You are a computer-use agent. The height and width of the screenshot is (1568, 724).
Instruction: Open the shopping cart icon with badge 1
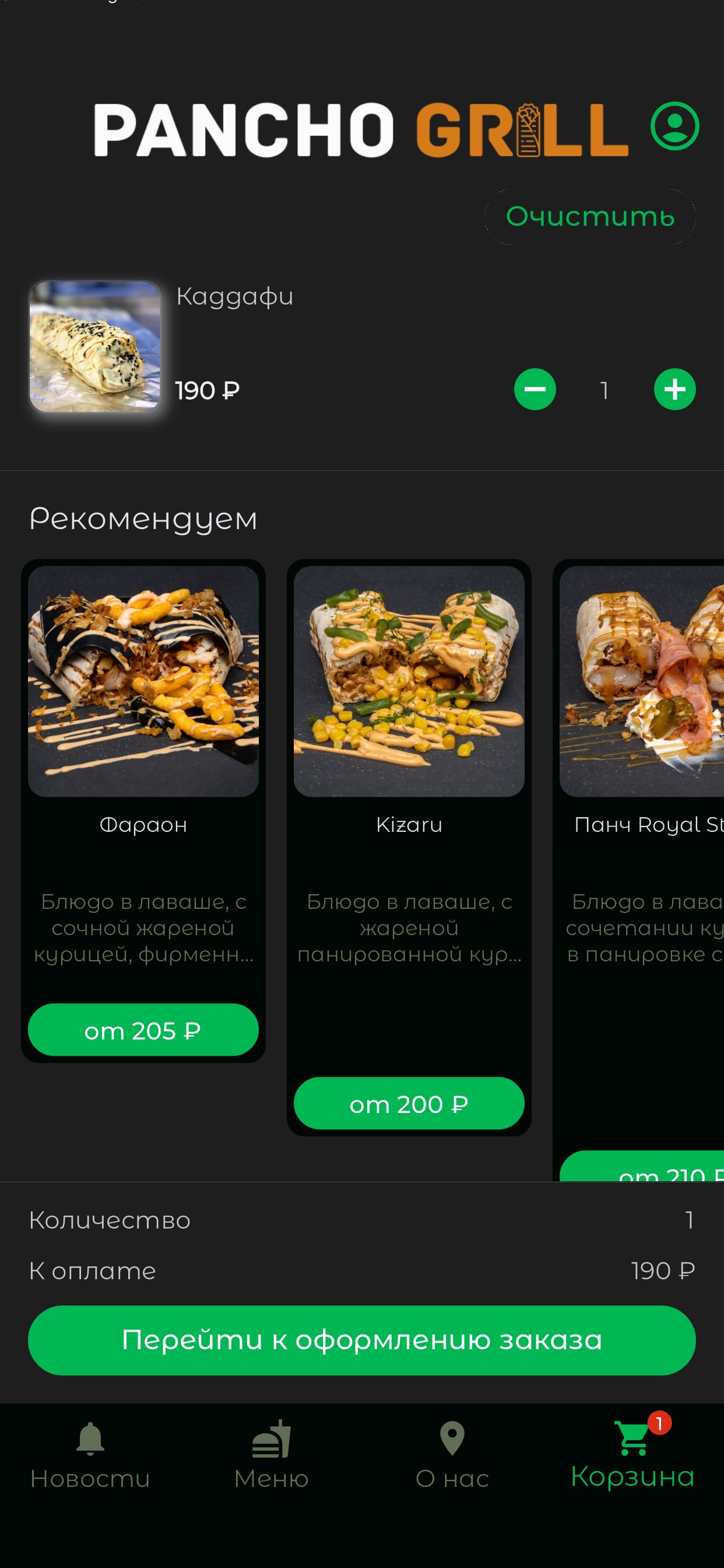click(x=632, y=1438)
